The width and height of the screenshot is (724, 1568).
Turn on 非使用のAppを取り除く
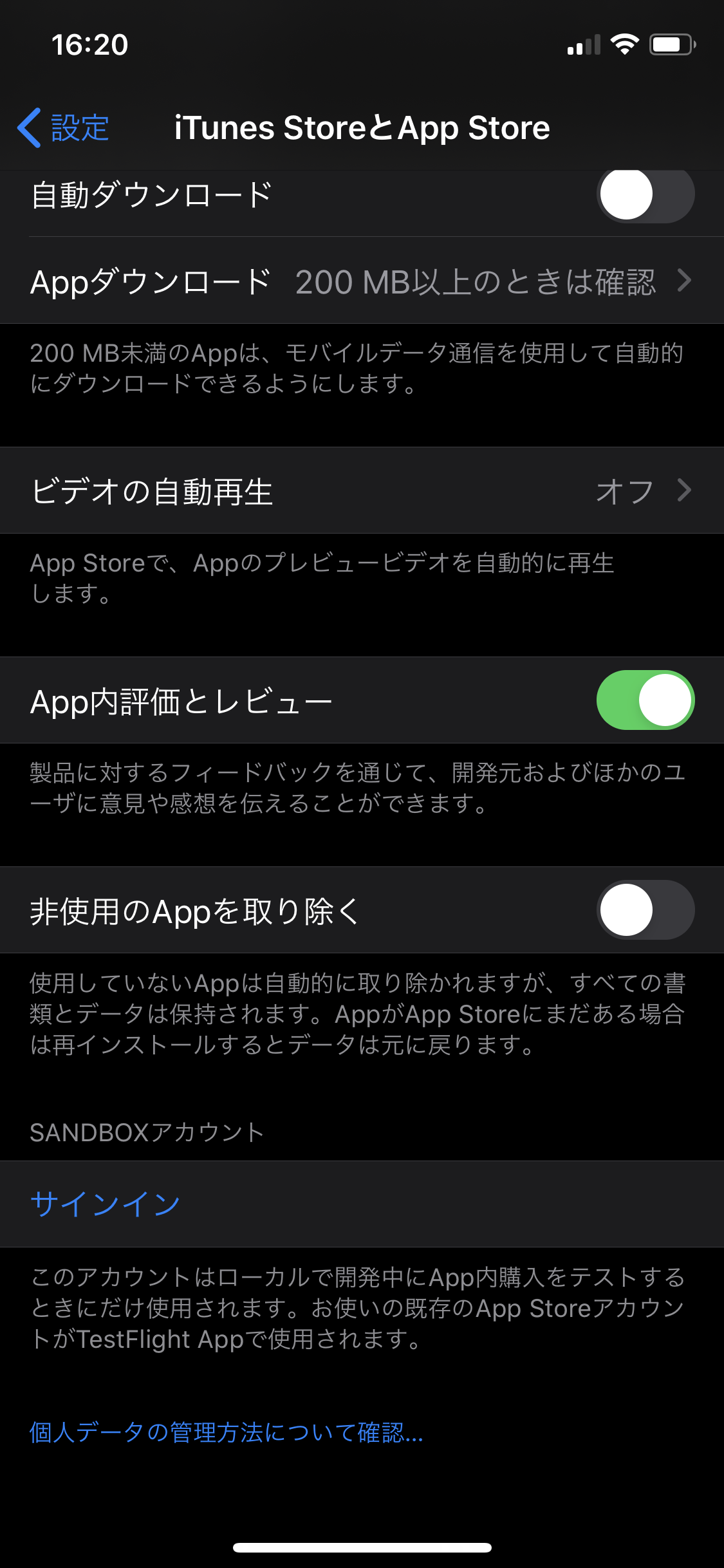click(x=646, y=914)
